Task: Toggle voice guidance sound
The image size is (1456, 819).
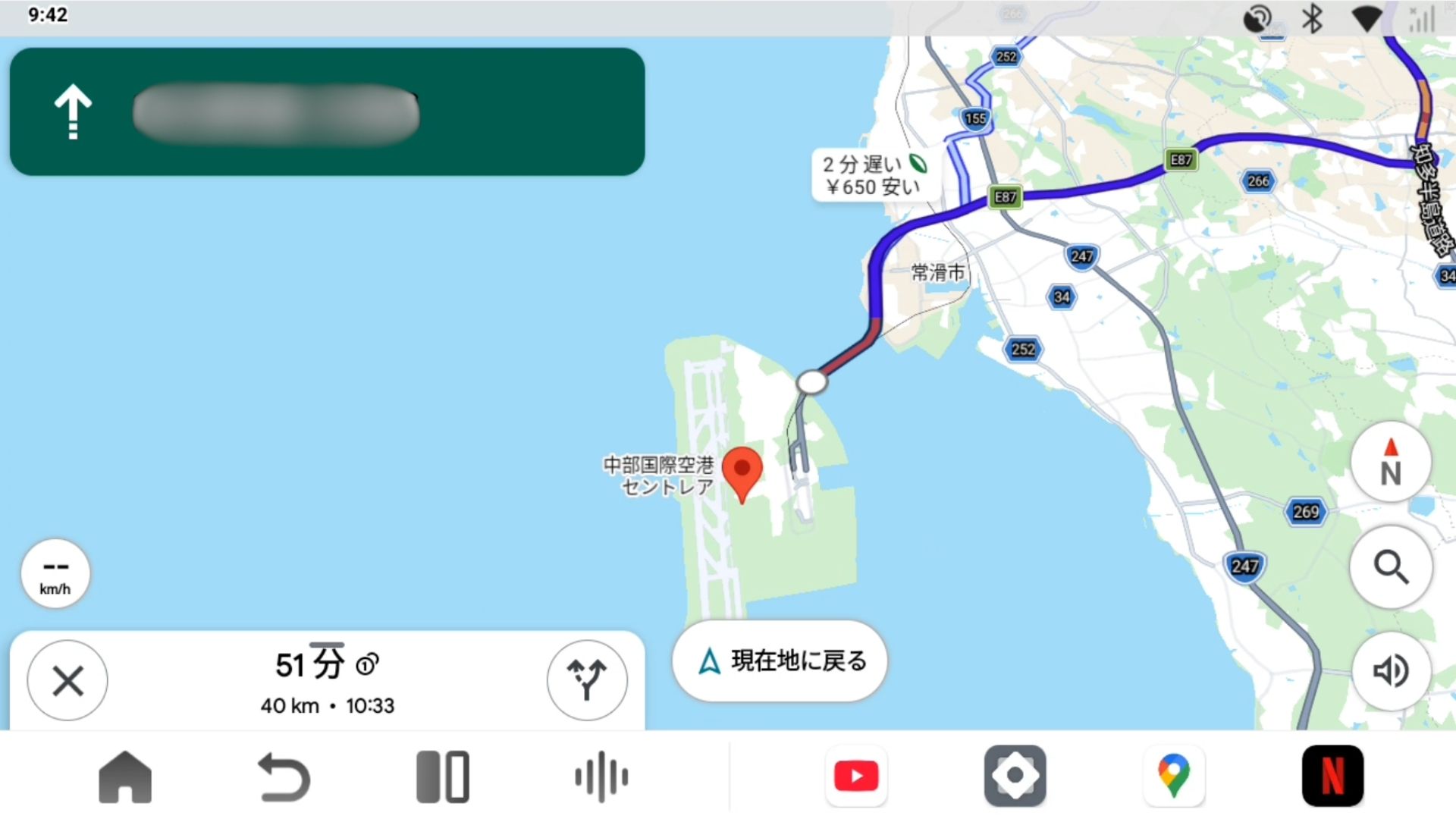Action: [x=1390, y=671]
